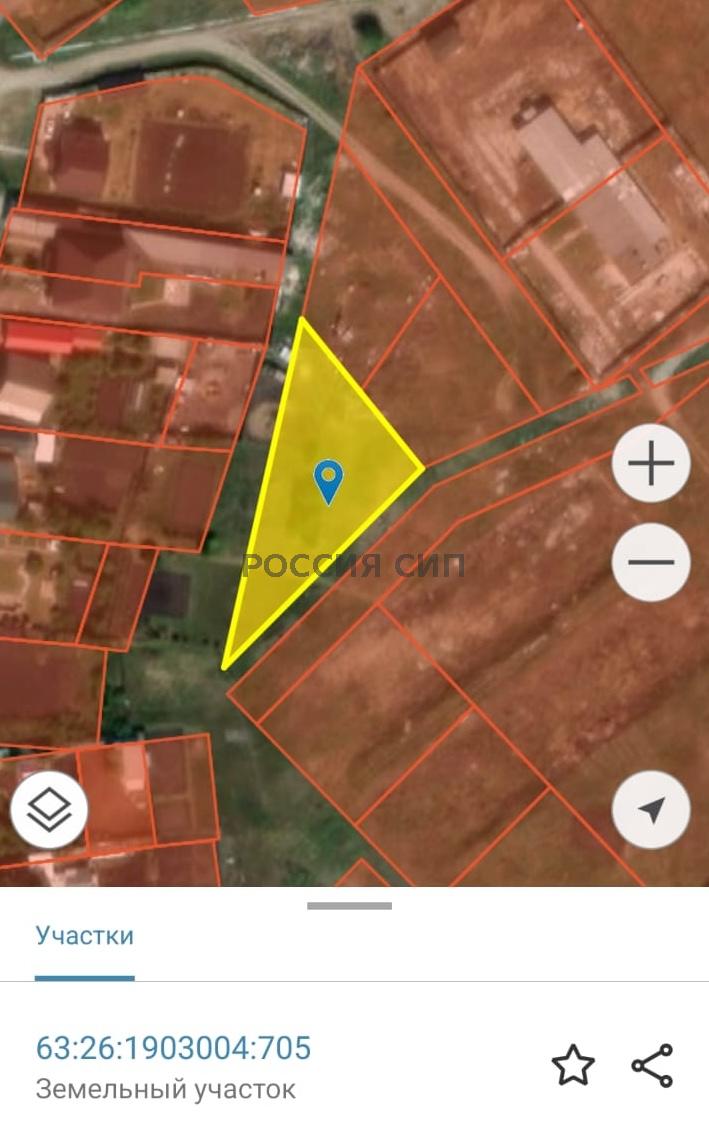Open parcel 63:26:1903004:705 details
The width and height of the screenshot is (709, 1130).
click(x=174, y=1048)
